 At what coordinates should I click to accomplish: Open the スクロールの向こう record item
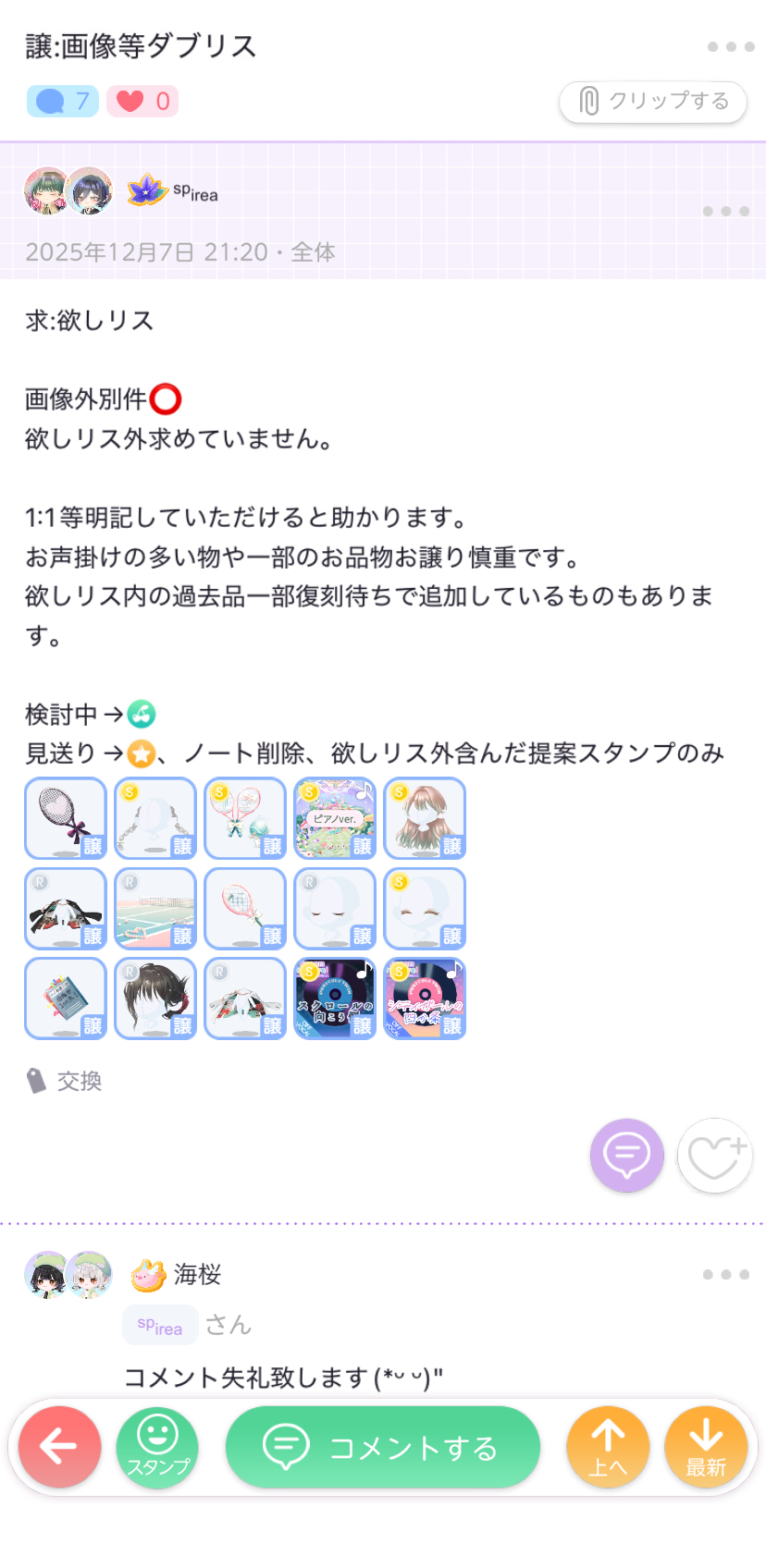335,998
